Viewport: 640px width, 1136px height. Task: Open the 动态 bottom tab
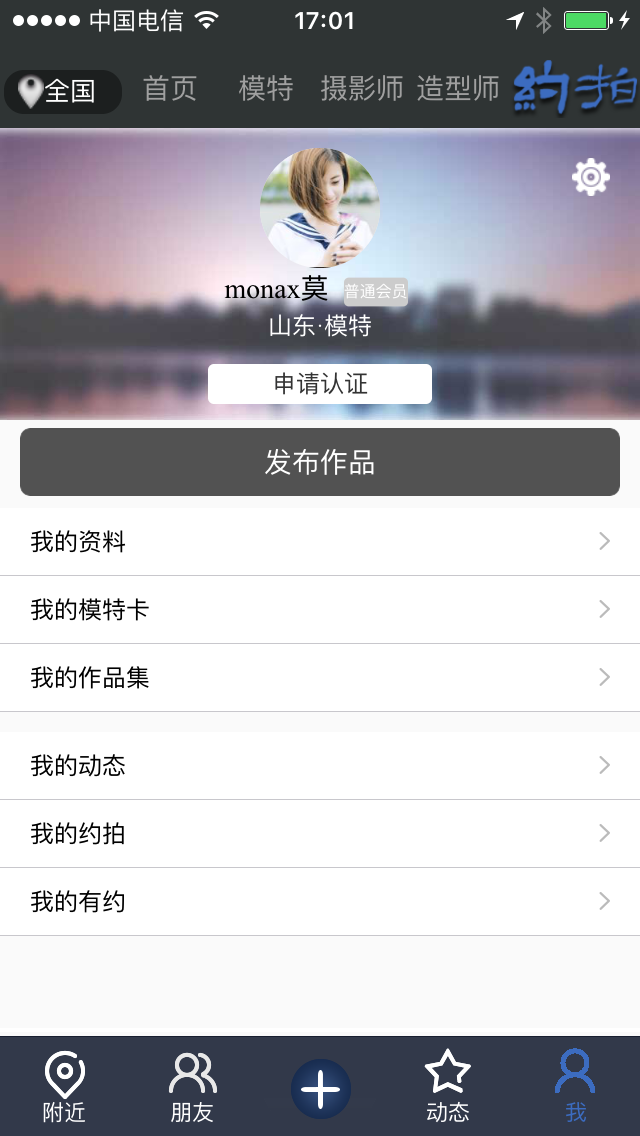447,1087
